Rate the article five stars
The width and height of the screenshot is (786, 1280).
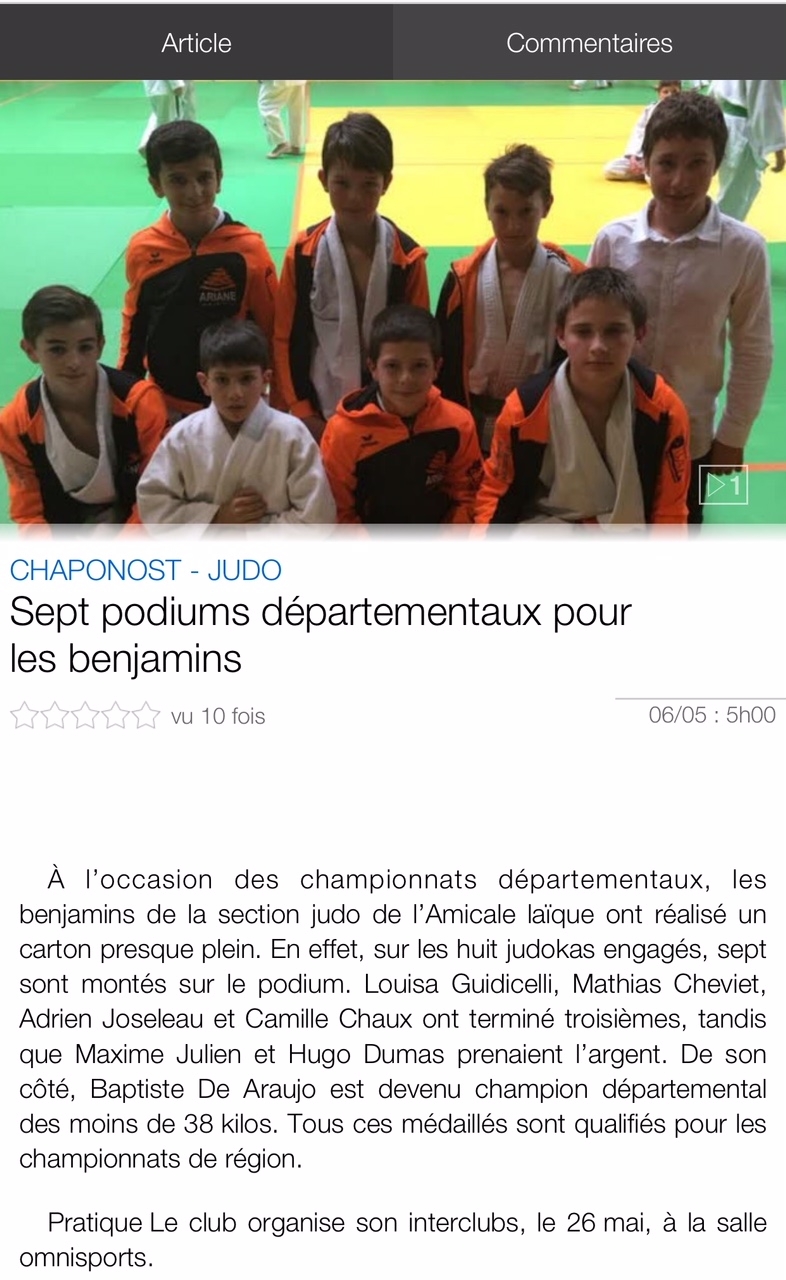coord(147,716)
